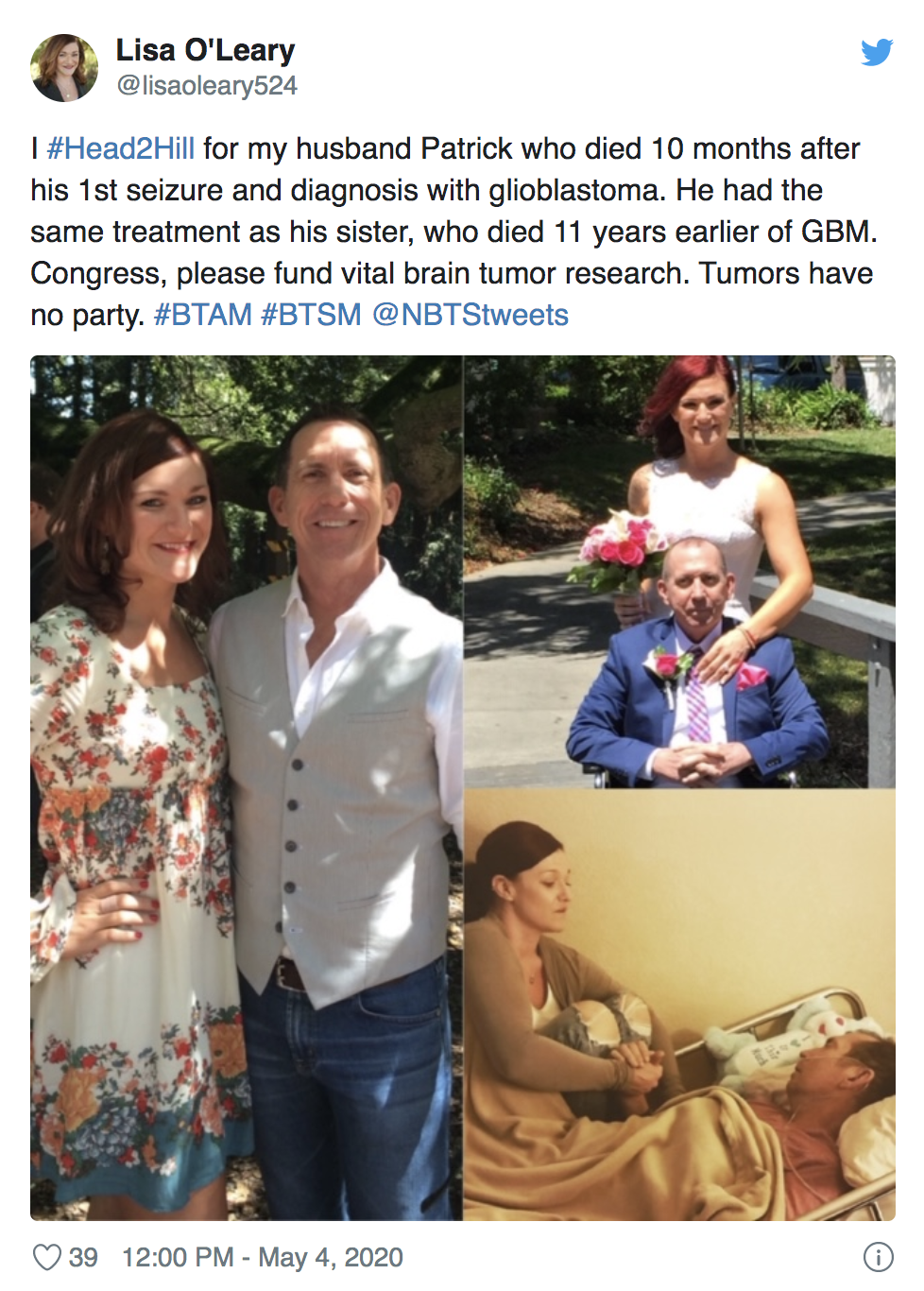This screenshot has height=1291, width=924.
Task: View the large photo of the couple
Action: coord(246,787)
